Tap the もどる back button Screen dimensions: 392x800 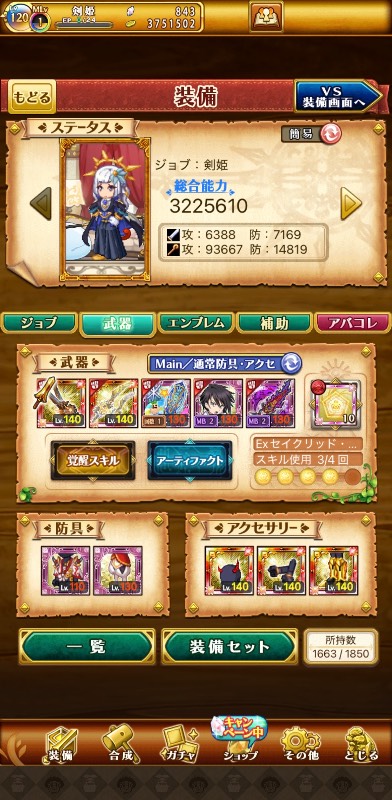tap(32, 97)
